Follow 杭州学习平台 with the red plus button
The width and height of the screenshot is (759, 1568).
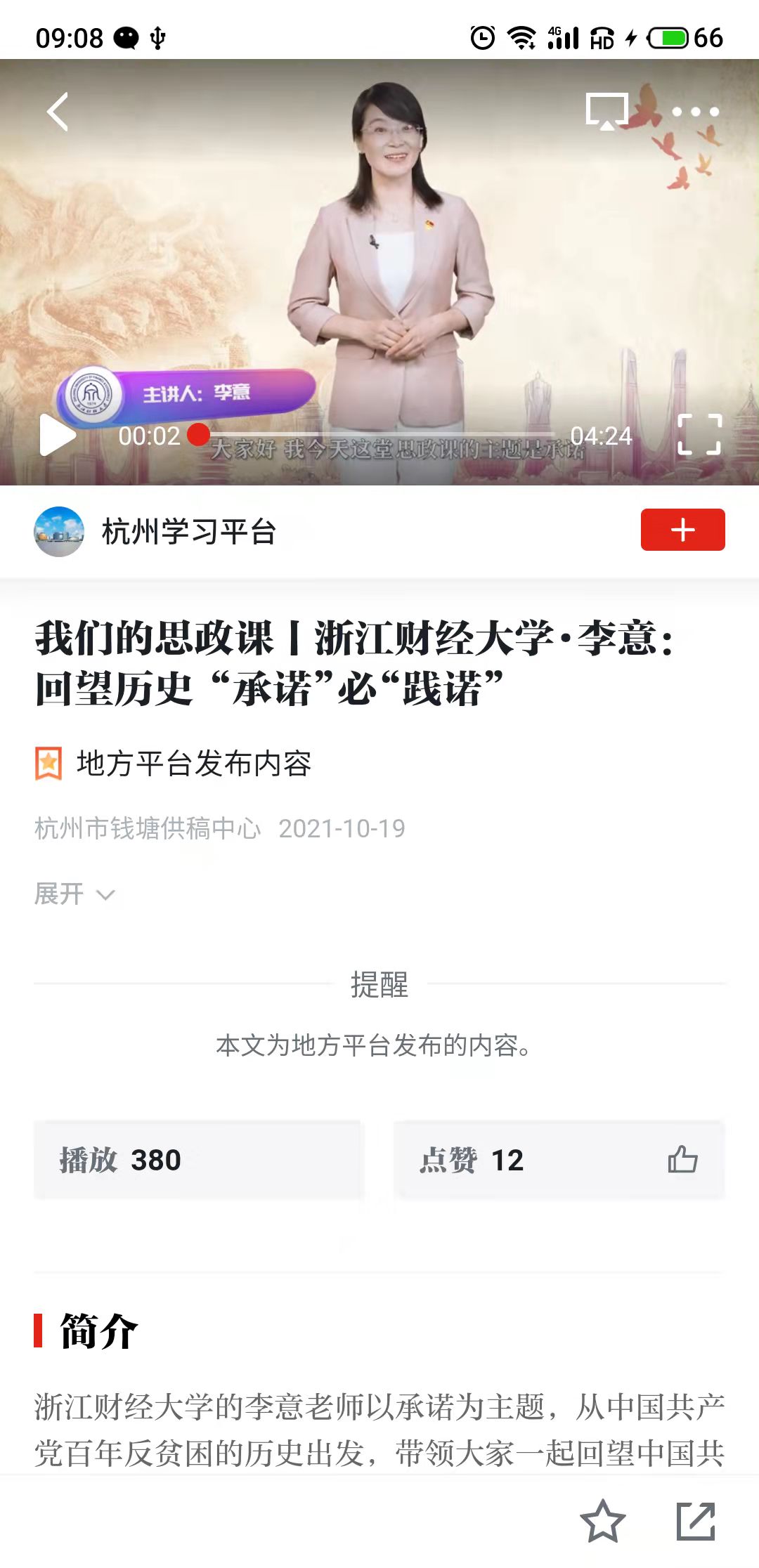682,530
